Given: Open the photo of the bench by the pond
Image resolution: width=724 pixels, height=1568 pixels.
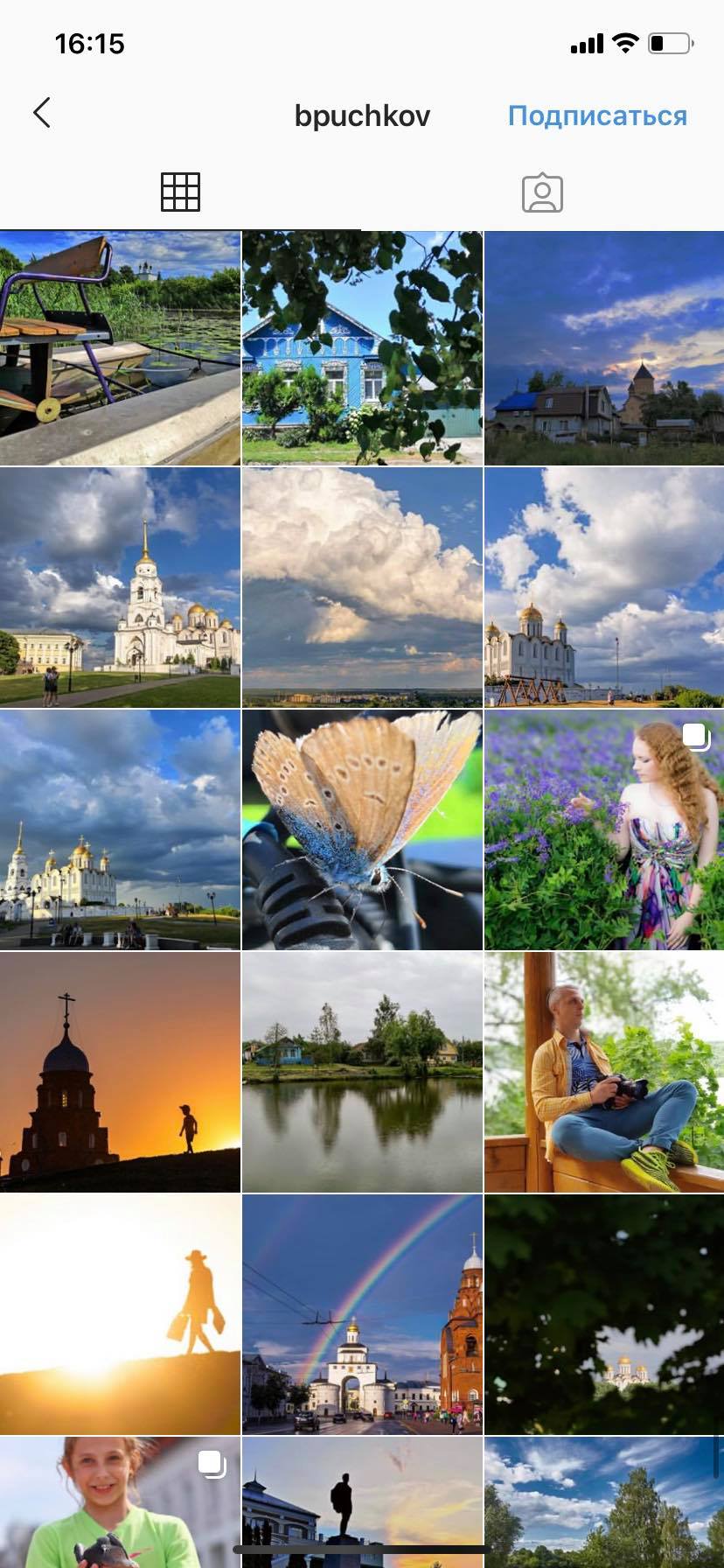Looking at the screenshot, I should pos(120,347).
